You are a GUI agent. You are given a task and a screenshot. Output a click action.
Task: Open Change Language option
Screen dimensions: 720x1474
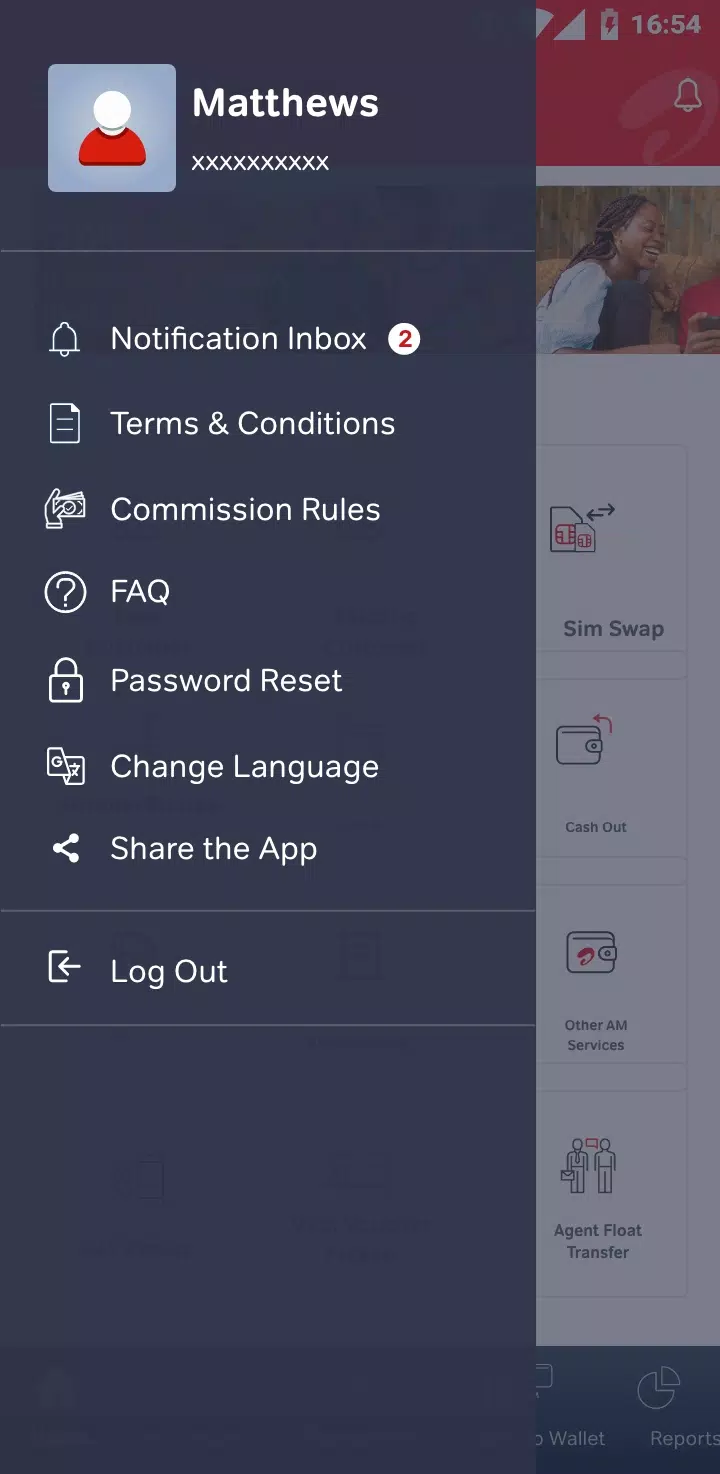coord(244,767)
